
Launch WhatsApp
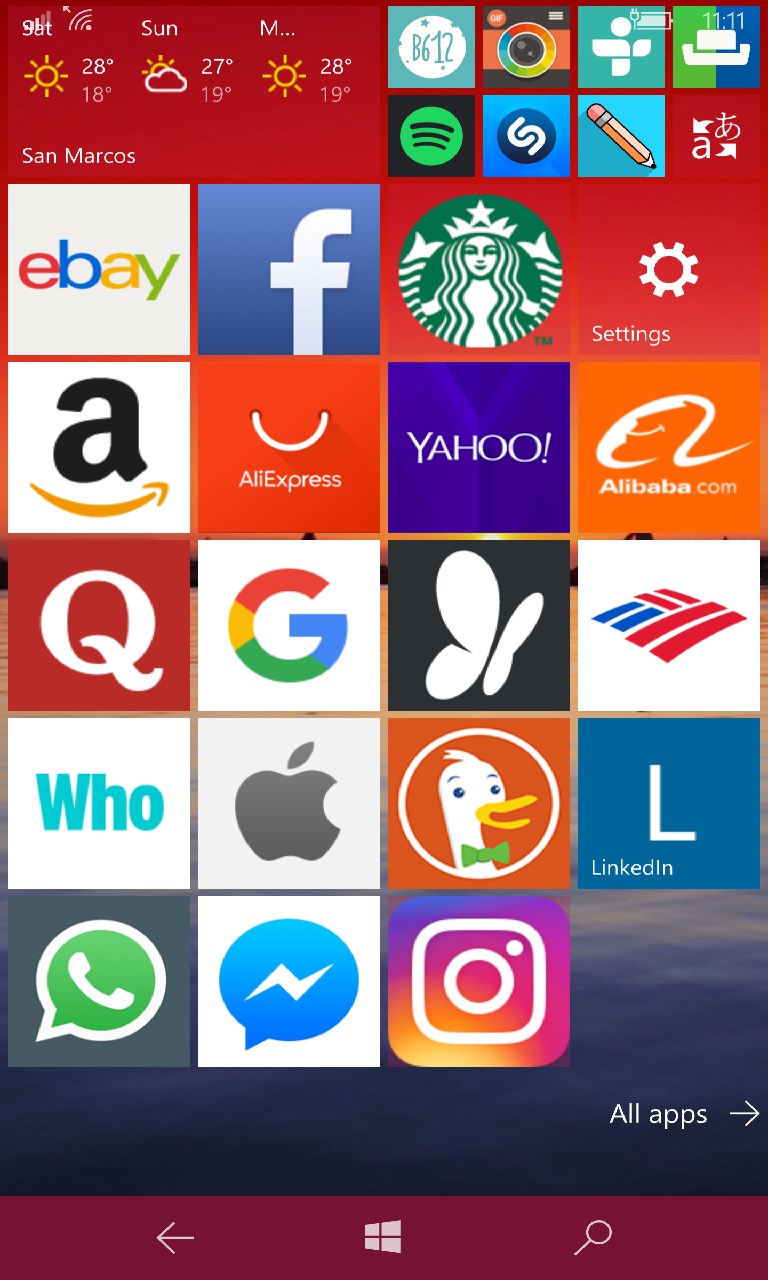99,981
